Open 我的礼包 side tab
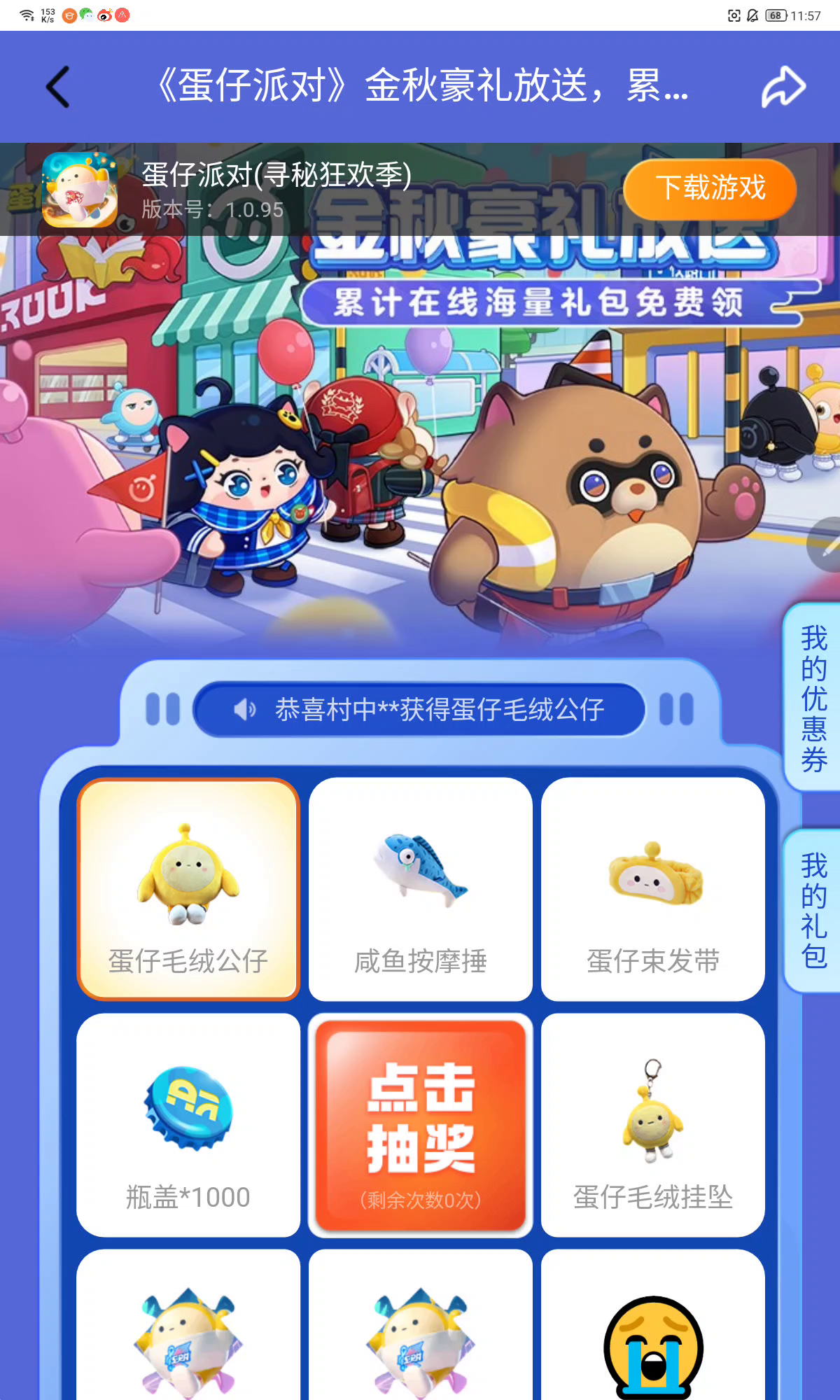This screenshot has width=840, height=1400. pos(813,910)
